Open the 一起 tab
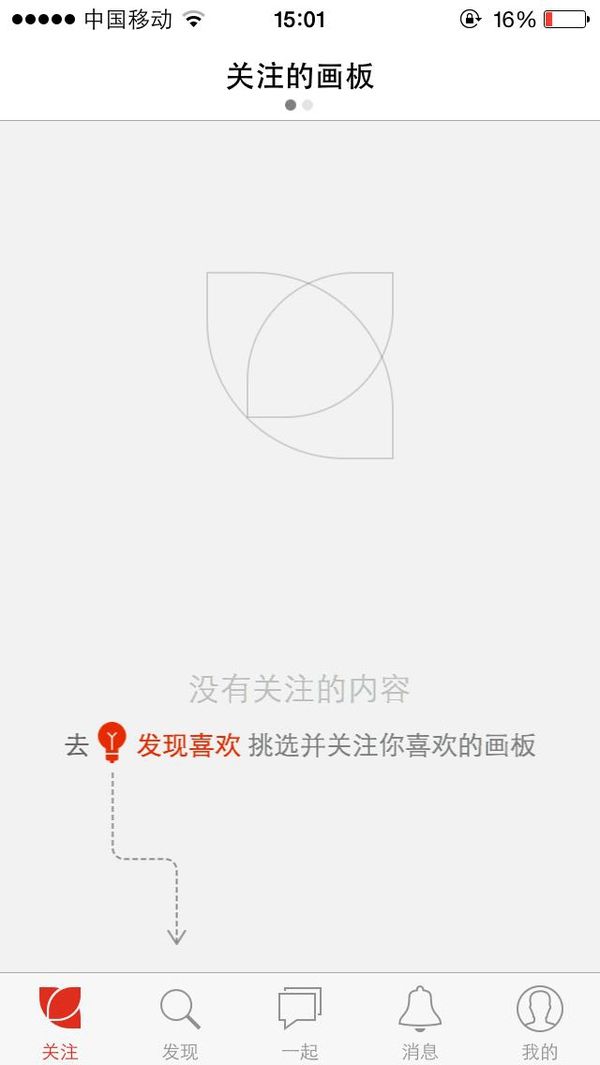 [x=300, y=1021]
